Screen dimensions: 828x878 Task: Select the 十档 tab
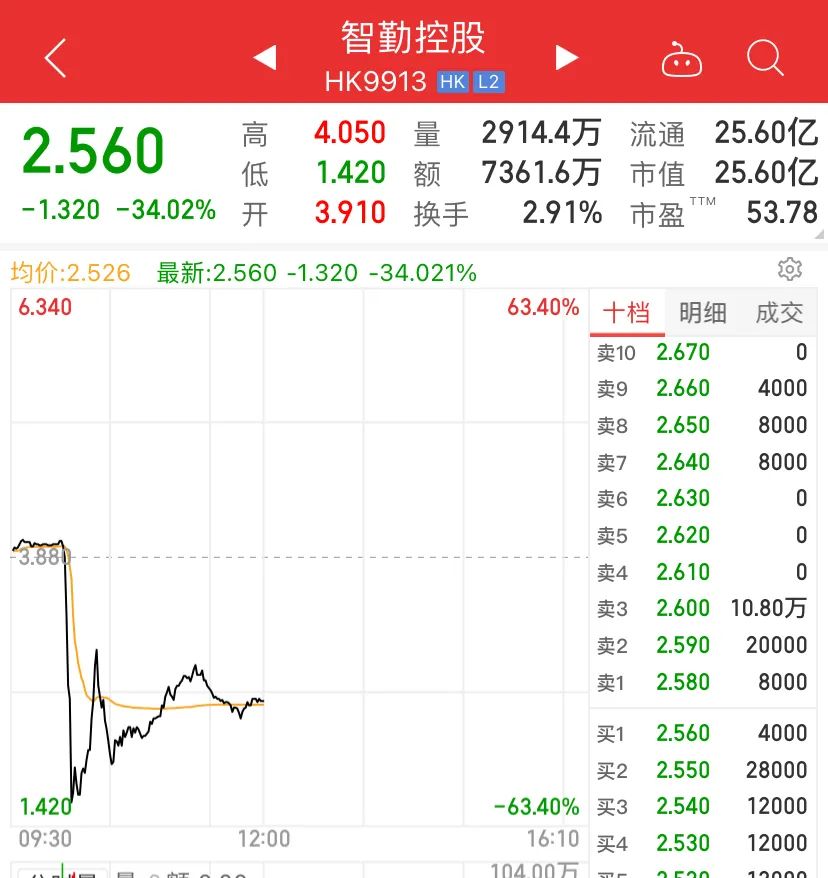tap(626, 313)
